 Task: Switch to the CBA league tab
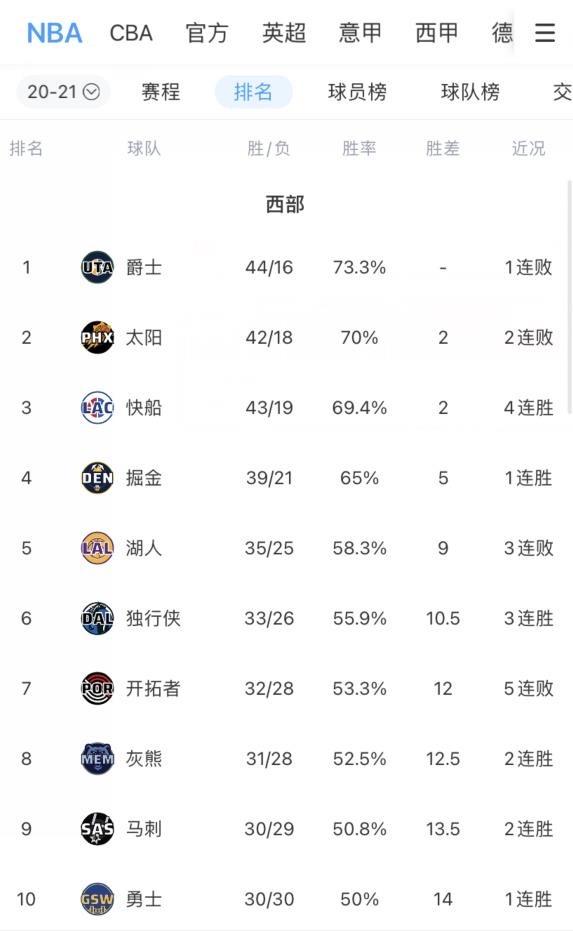click(x=131, y=33)
